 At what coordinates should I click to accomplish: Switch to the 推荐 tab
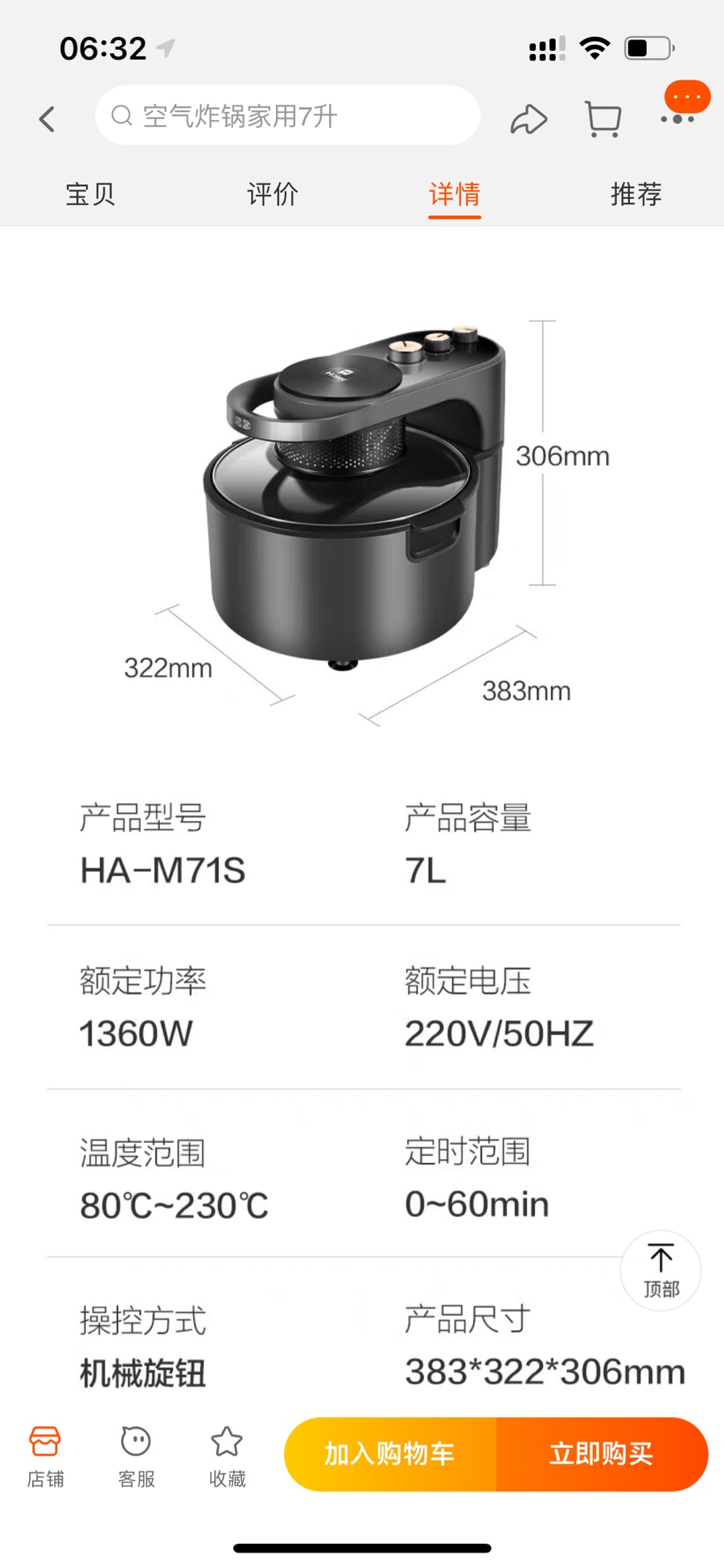tap(636, 194)
